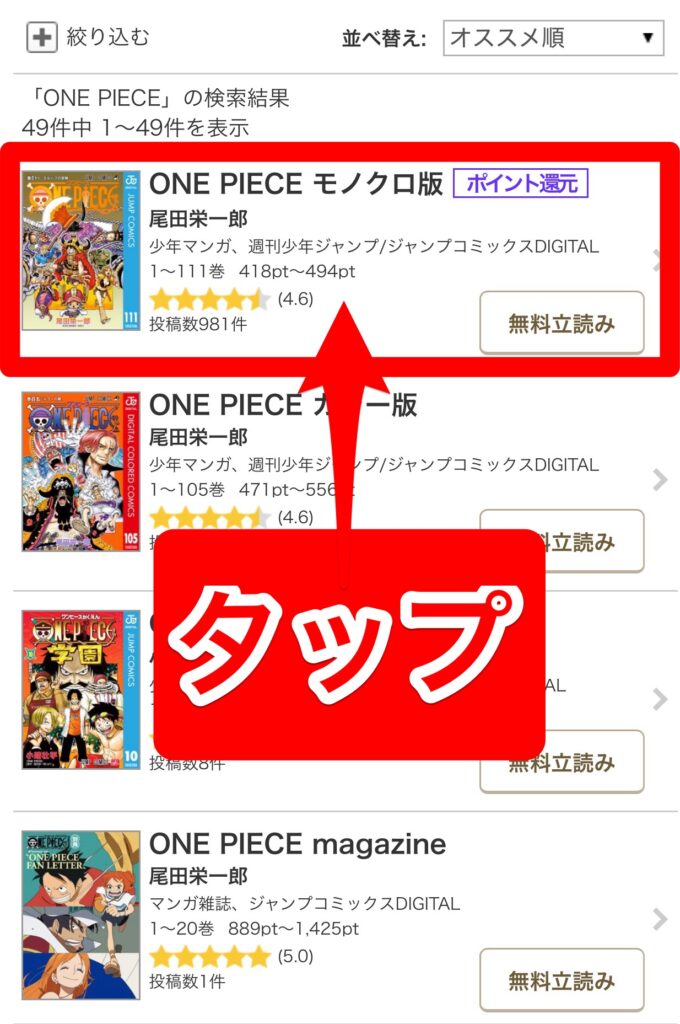The width and height of the screenshot is (680, 1024).
Task: Open the ONE PIECE 学園 cover thumbnail
Action: pyautogui.click(x=81, y=689)
